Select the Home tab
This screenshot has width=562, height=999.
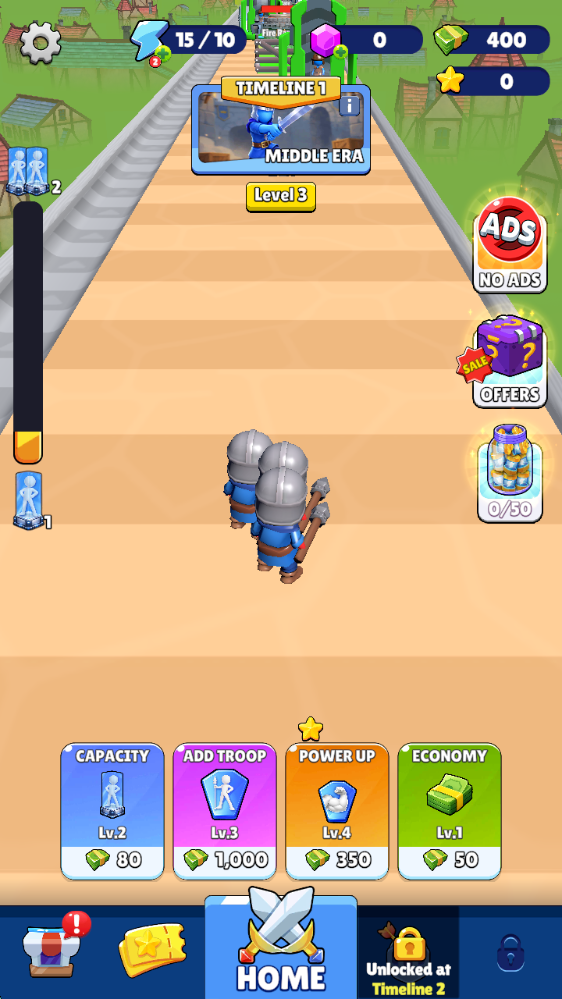[x=281, y=944]
